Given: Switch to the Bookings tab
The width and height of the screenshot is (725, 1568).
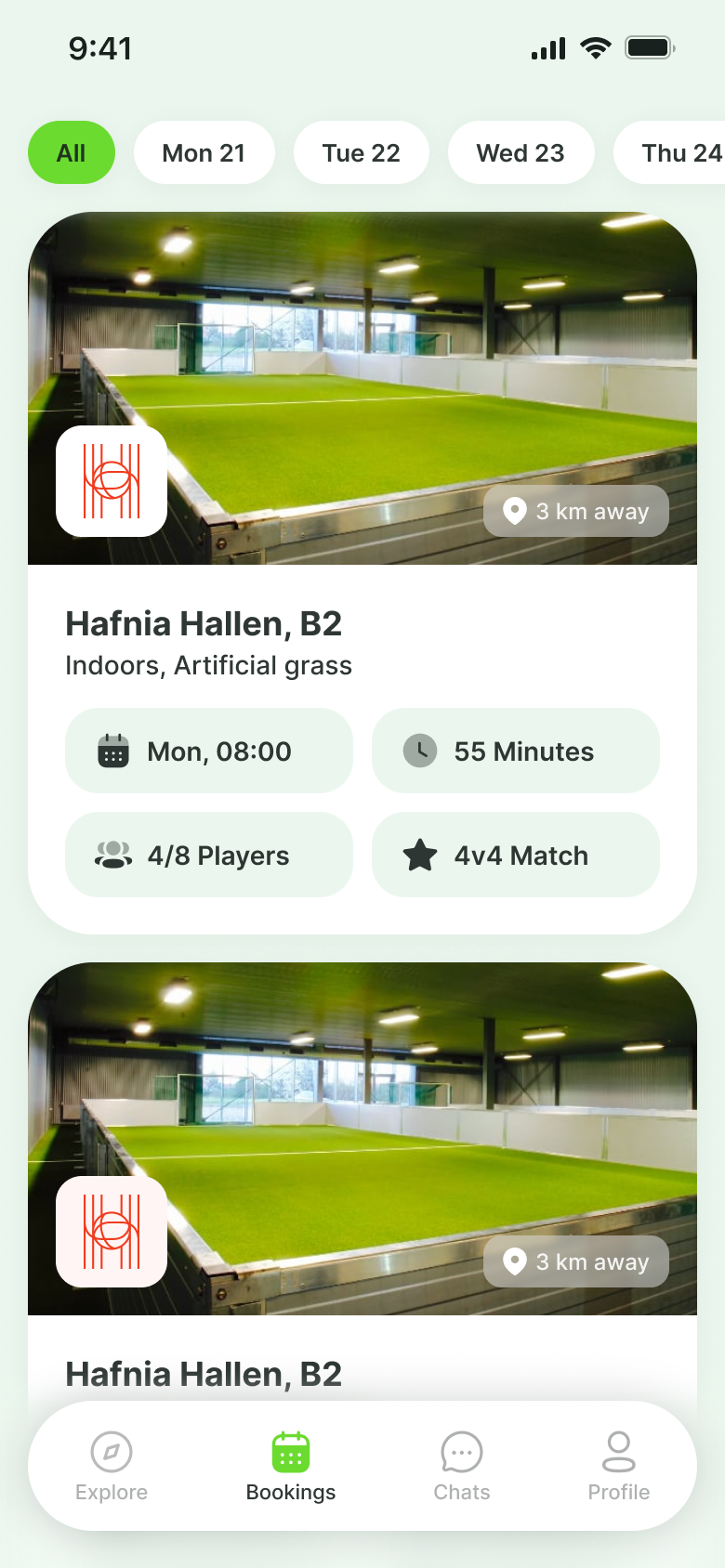Looking at the screenshot, I should [291, 1466].
